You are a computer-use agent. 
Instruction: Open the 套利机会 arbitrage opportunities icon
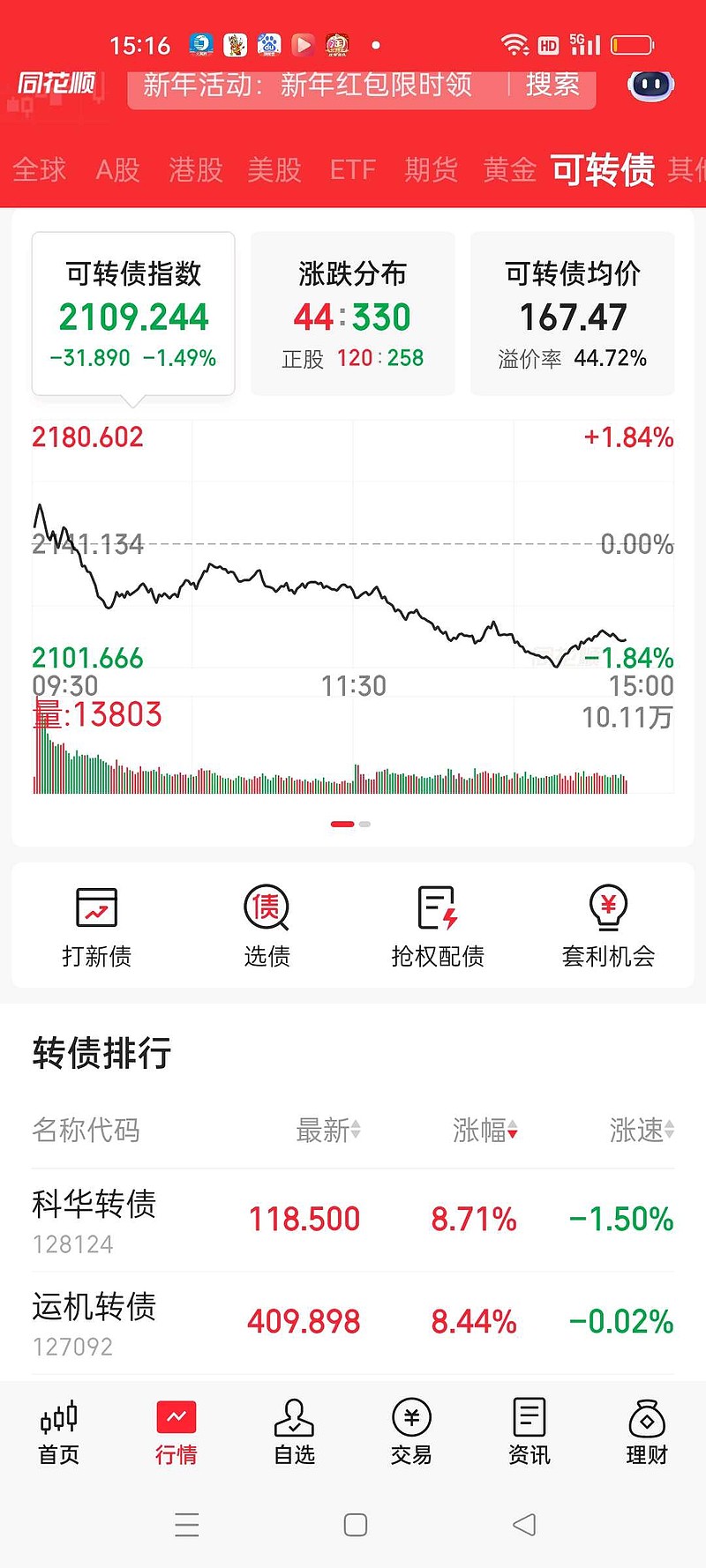point(607,922)
